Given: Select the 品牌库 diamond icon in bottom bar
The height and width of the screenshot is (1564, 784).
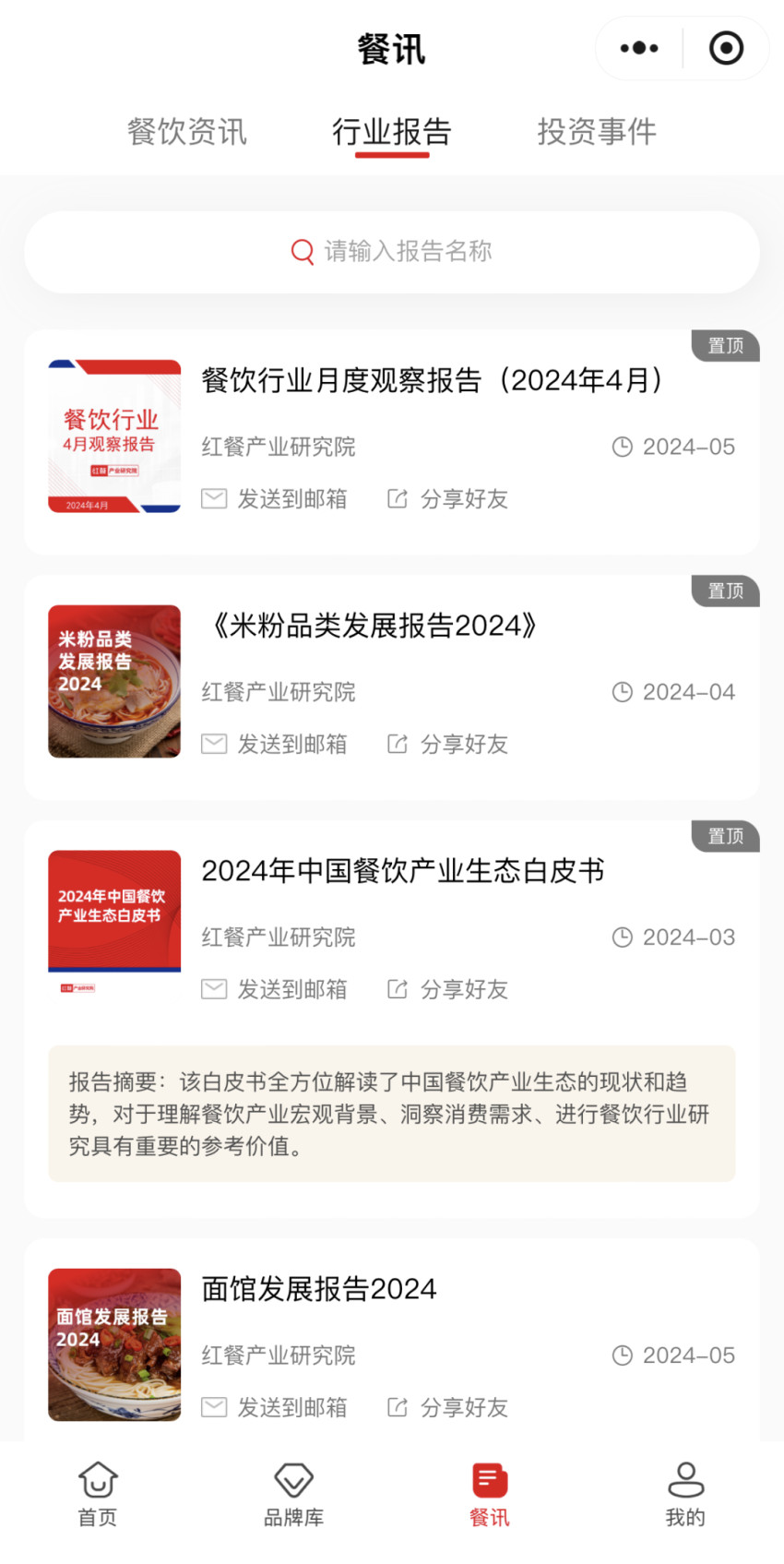Looking at the screenshot, I should tap(293, 1477).
